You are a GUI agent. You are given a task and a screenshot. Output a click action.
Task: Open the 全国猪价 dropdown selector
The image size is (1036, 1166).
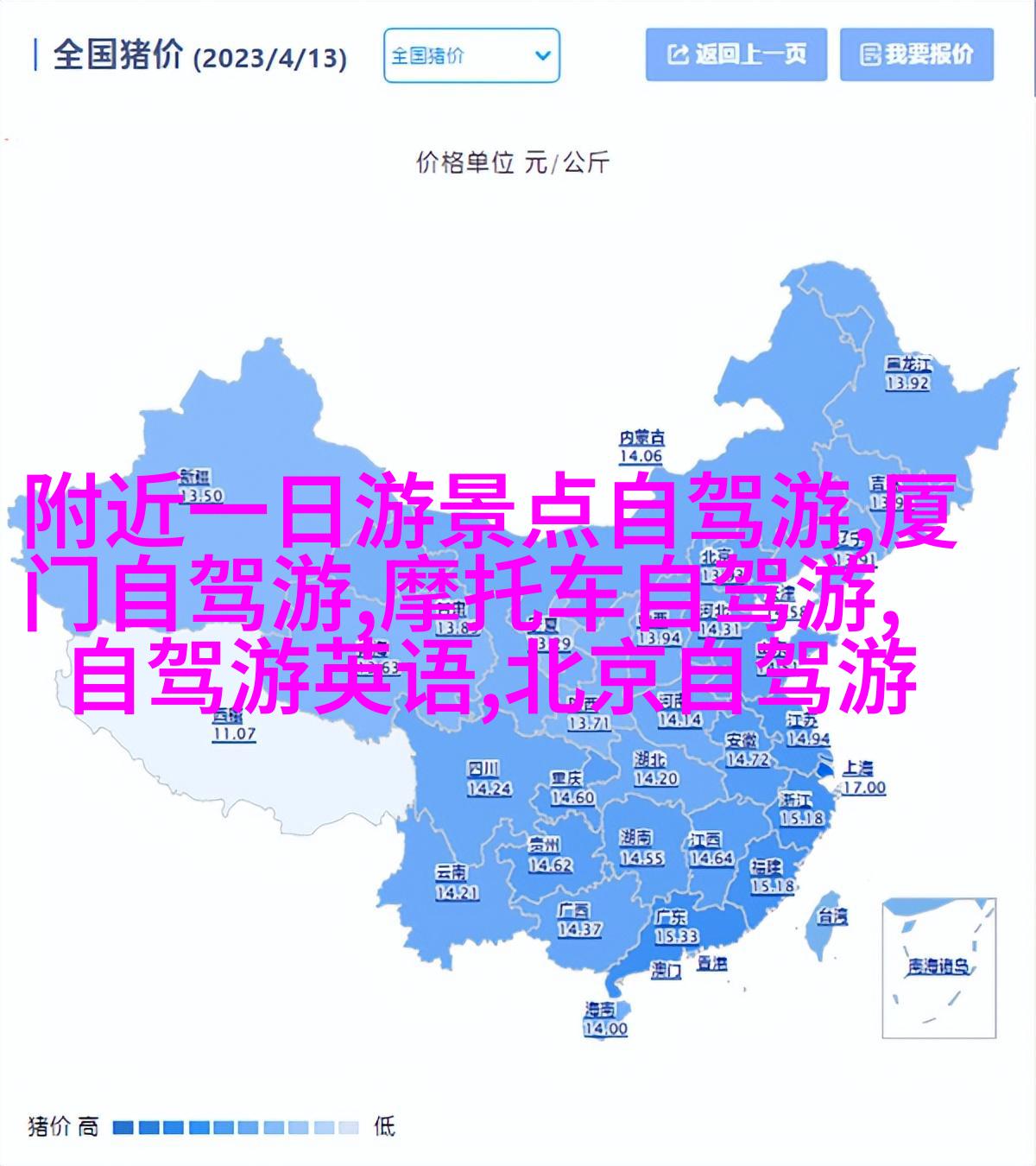471,56
